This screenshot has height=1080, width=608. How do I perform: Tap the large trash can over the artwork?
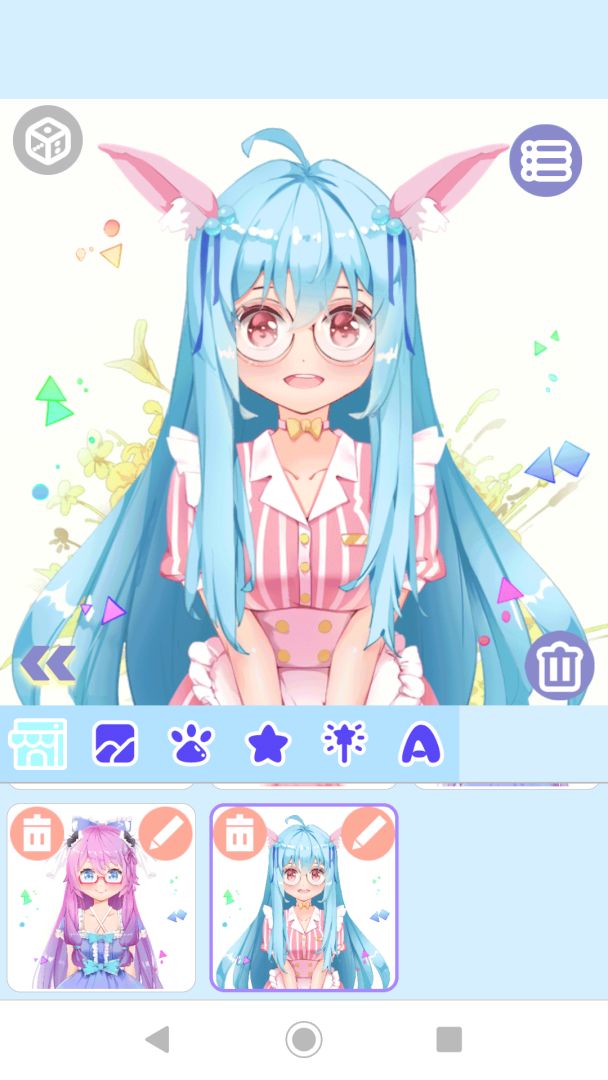559,665
